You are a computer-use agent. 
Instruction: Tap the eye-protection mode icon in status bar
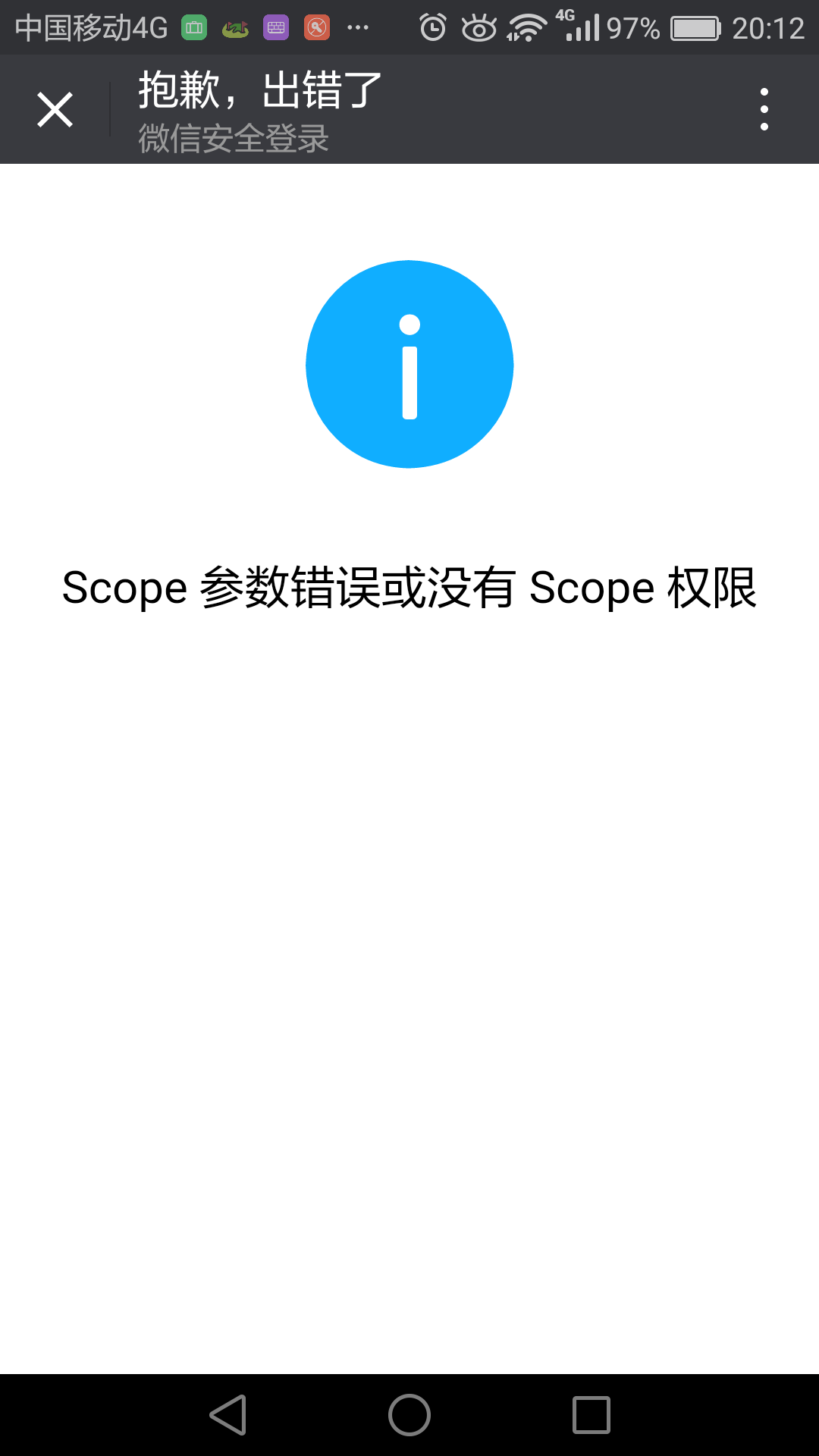tap(479, 27)
